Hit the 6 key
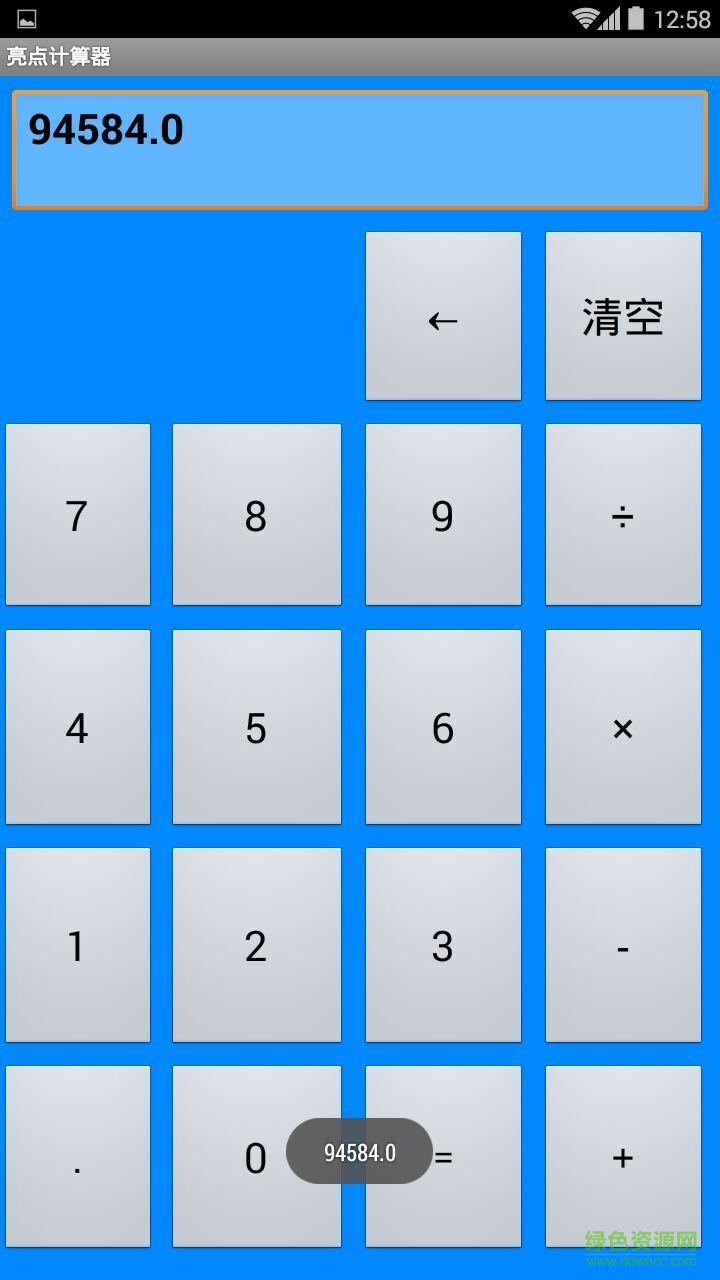This screenshot has width=720, height=1280. click(x=443, y=727)
